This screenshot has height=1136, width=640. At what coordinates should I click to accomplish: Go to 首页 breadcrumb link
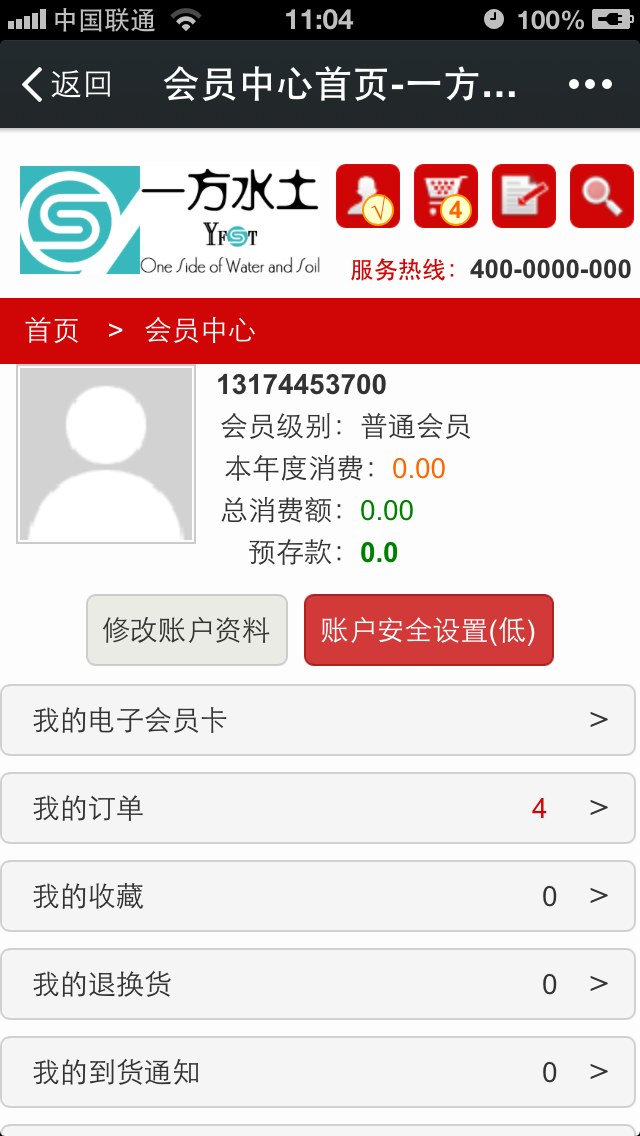[x=52, y=331]
